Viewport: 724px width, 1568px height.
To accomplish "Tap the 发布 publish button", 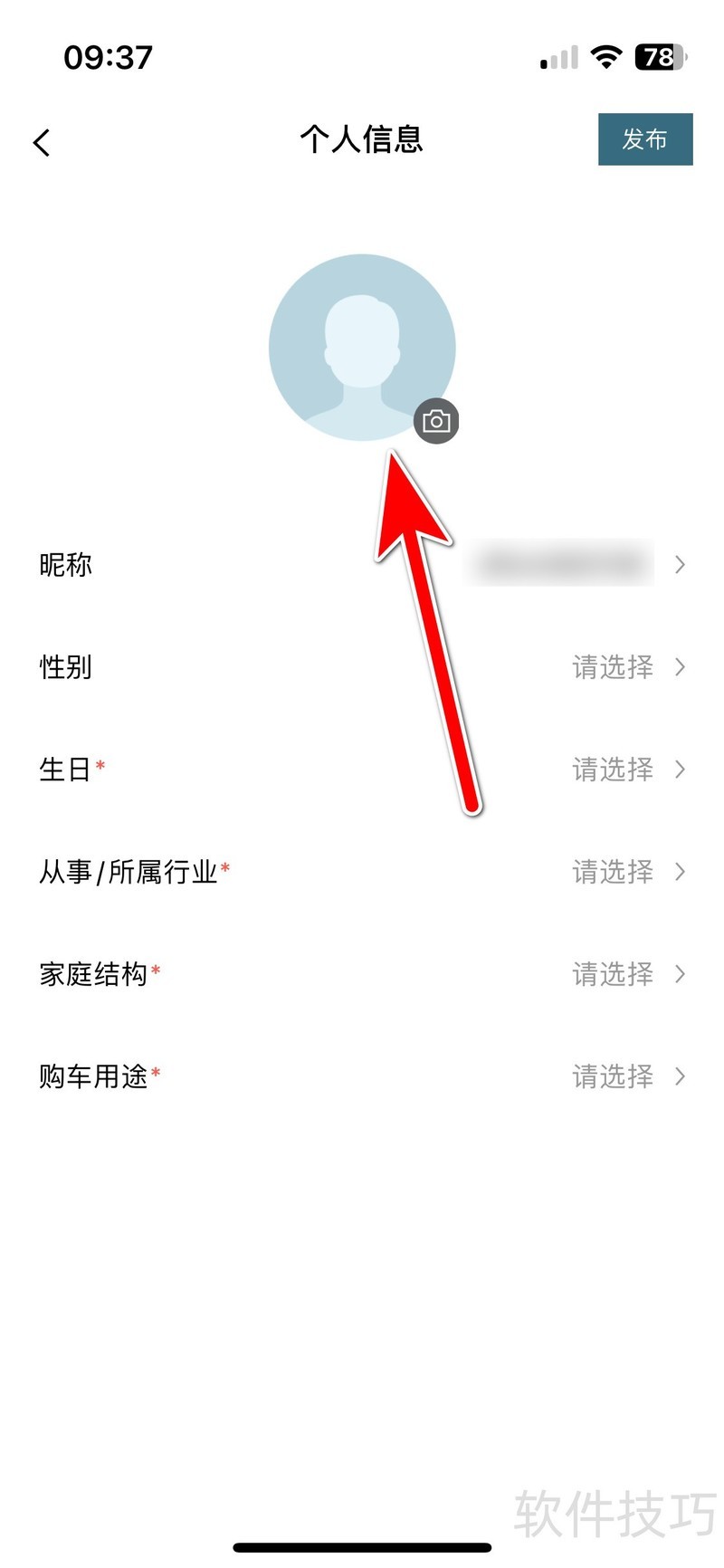I will (x=644, y=139).
